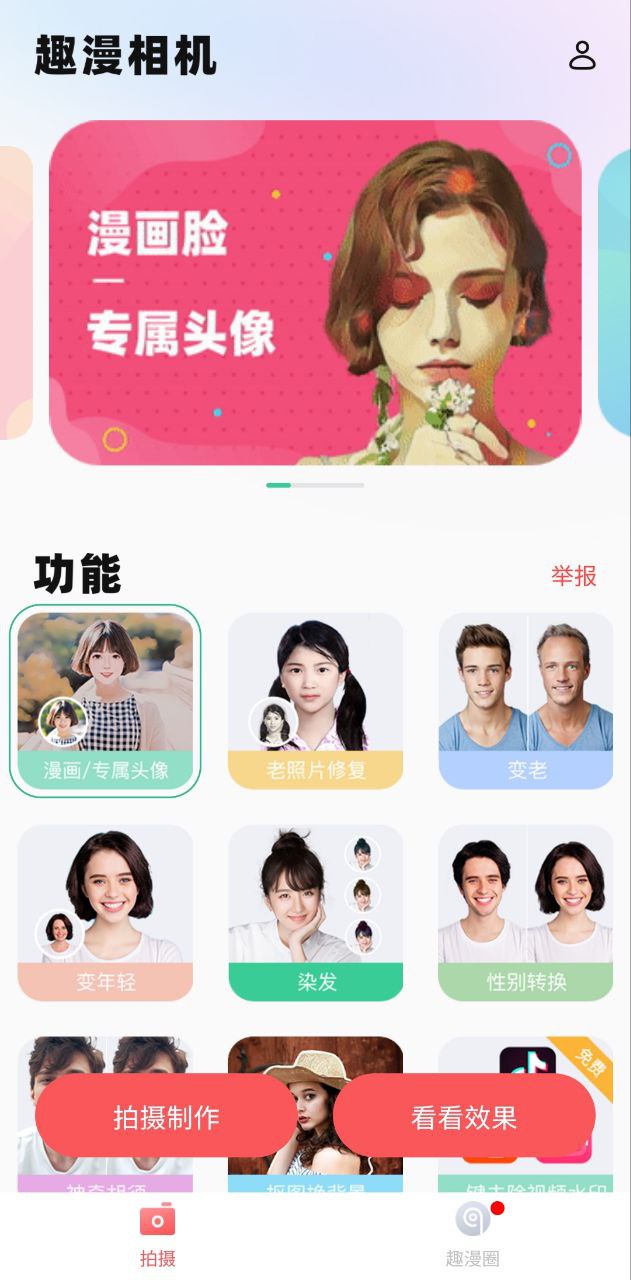Switch to the 拍摄 tab
The height and width of the screenshot is (1280, 631).
click(158, 1235)
